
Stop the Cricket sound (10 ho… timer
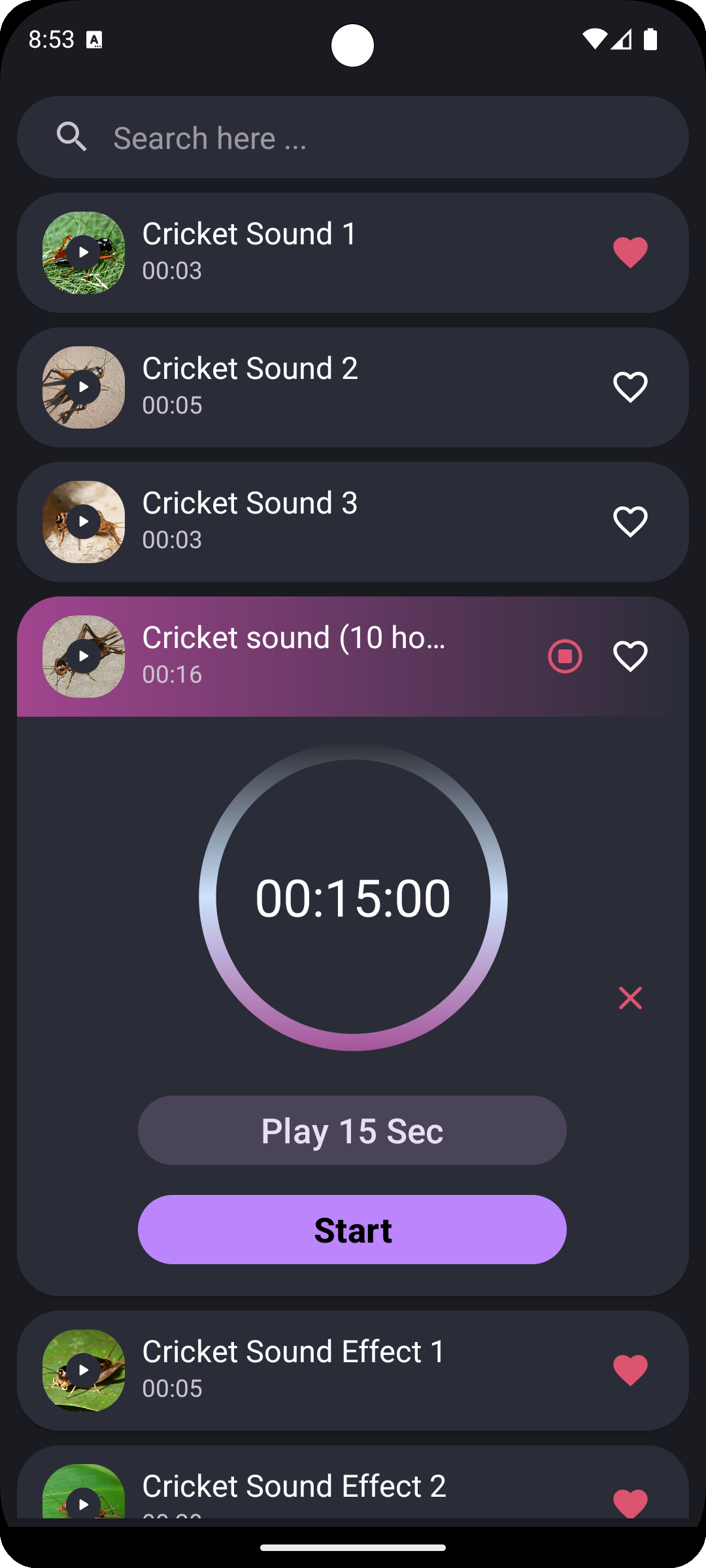coord(565,657)
